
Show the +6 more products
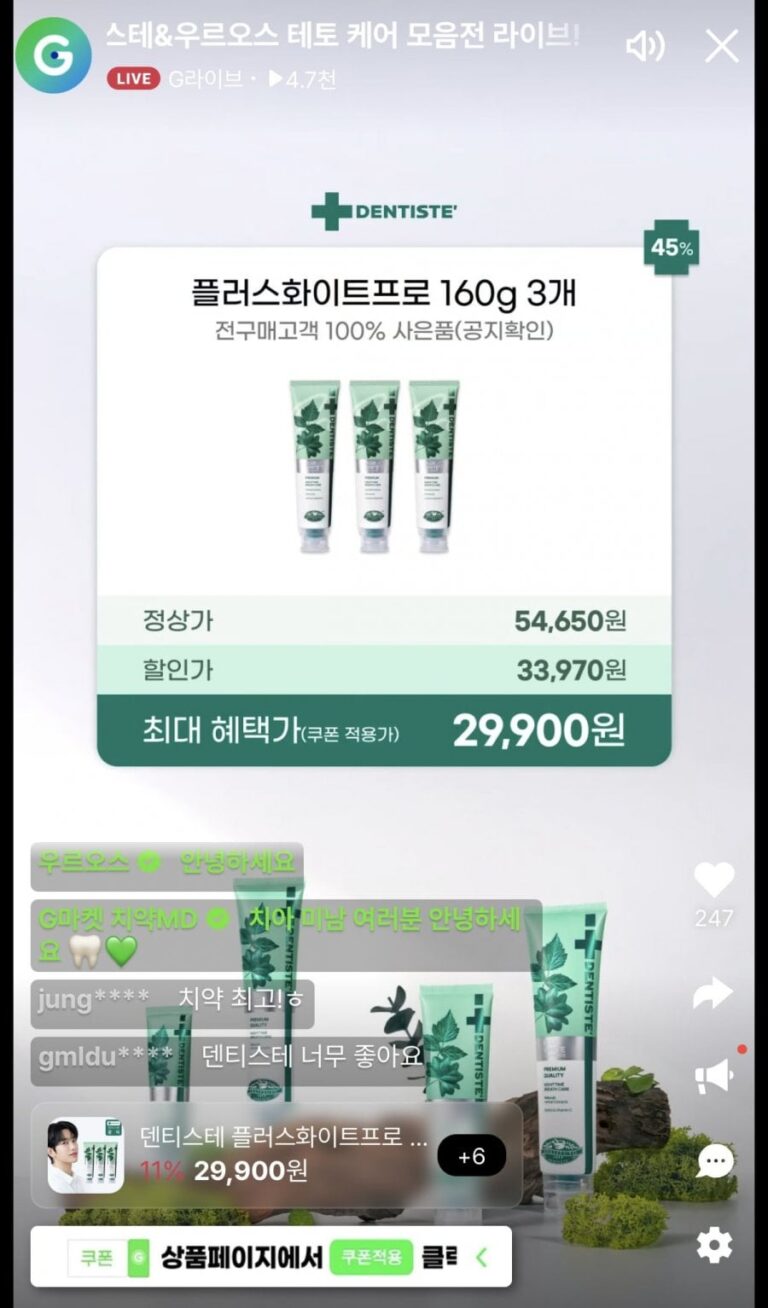click(x=471, y=1156)
